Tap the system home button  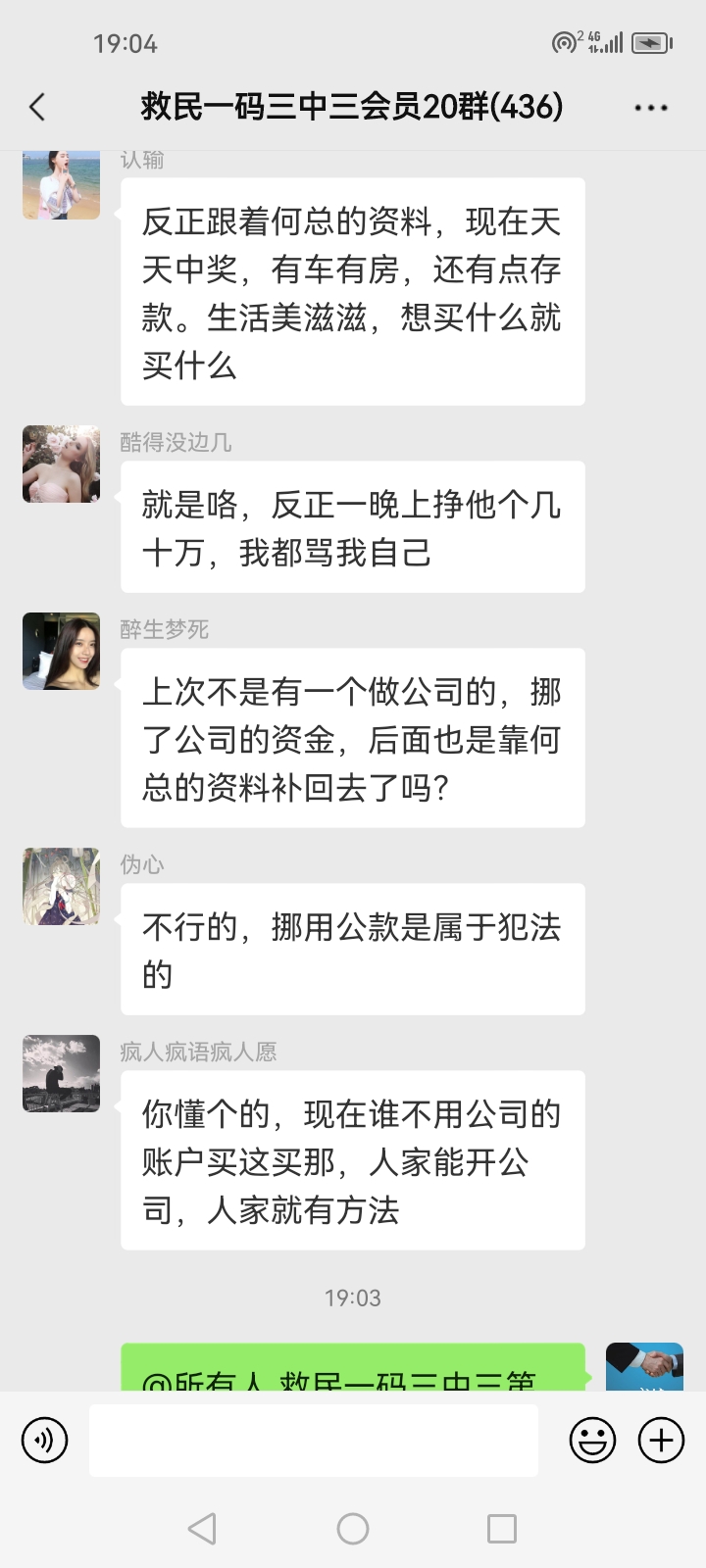coord(353,1529)
